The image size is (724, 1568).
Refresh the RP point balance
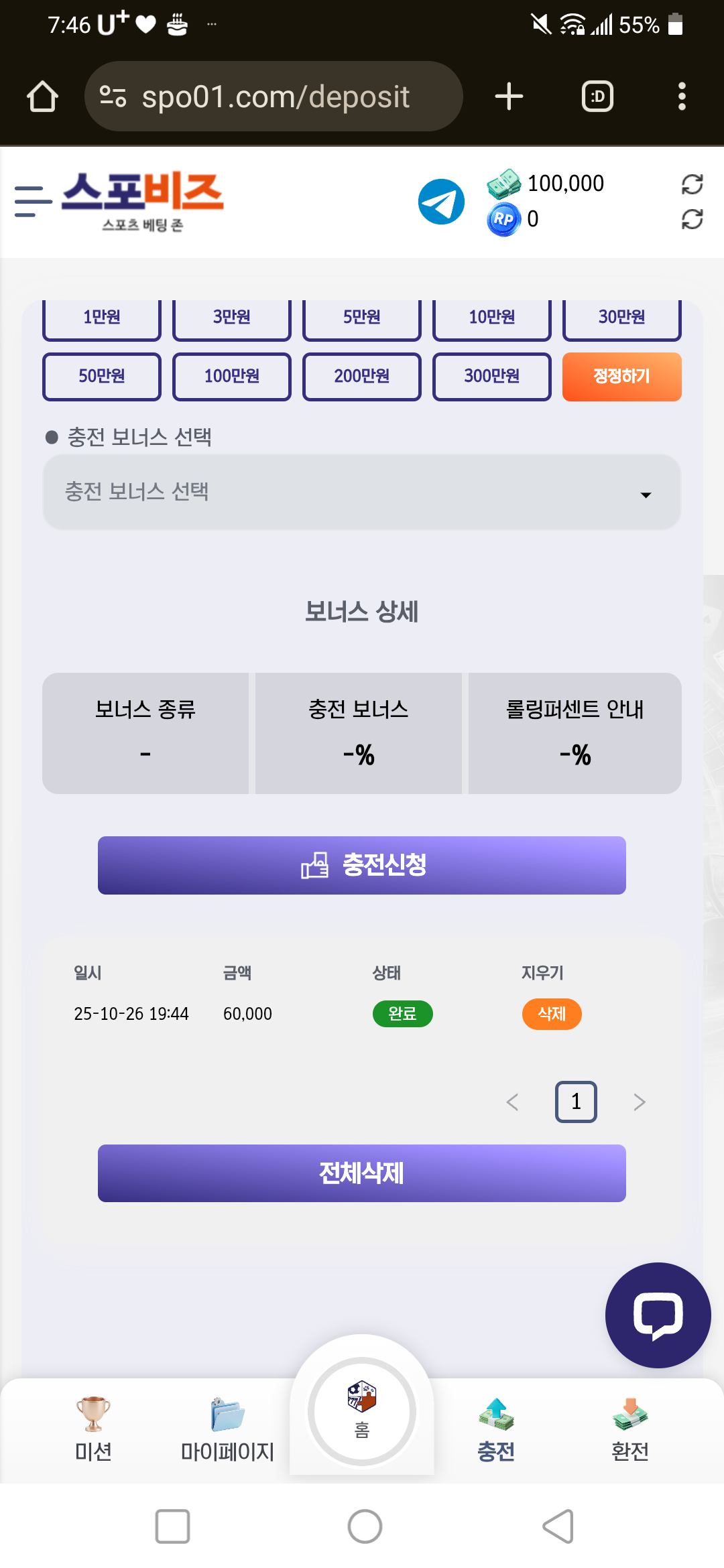click(692, 219)
